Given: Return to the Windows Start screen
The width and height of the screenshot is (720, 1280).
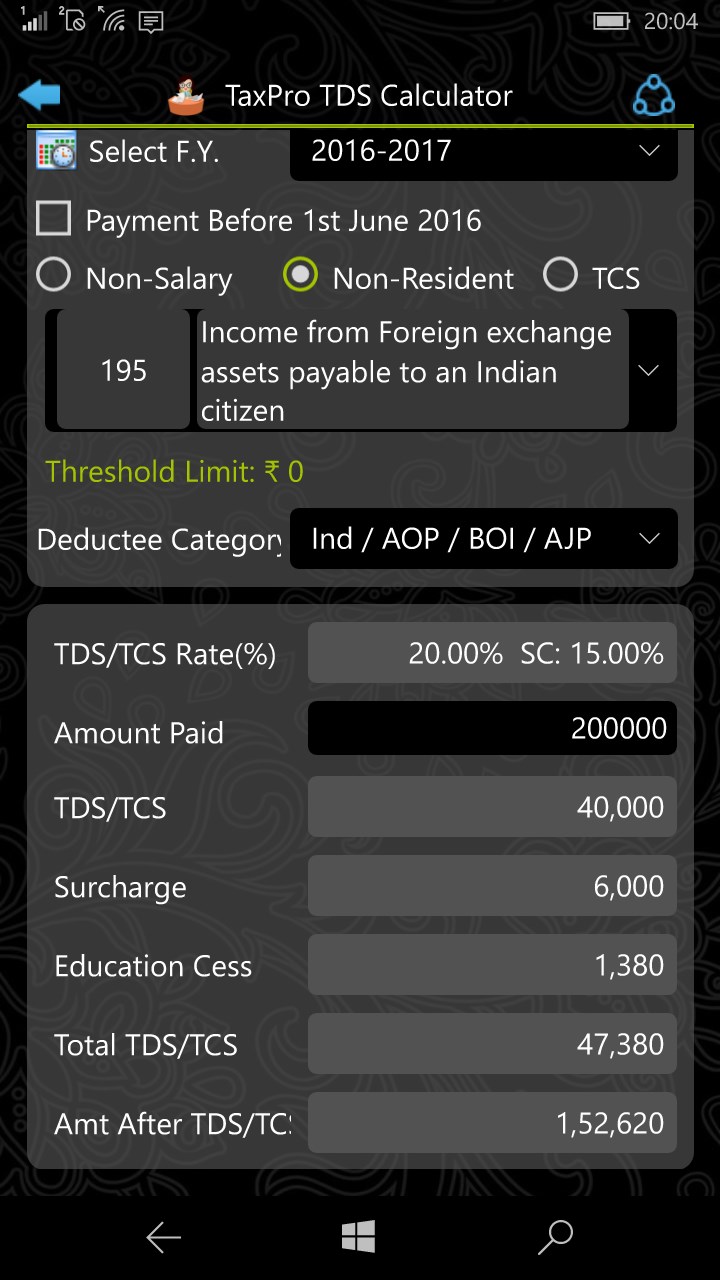Looking at the screenshot, I should [x=359, y=1238].
